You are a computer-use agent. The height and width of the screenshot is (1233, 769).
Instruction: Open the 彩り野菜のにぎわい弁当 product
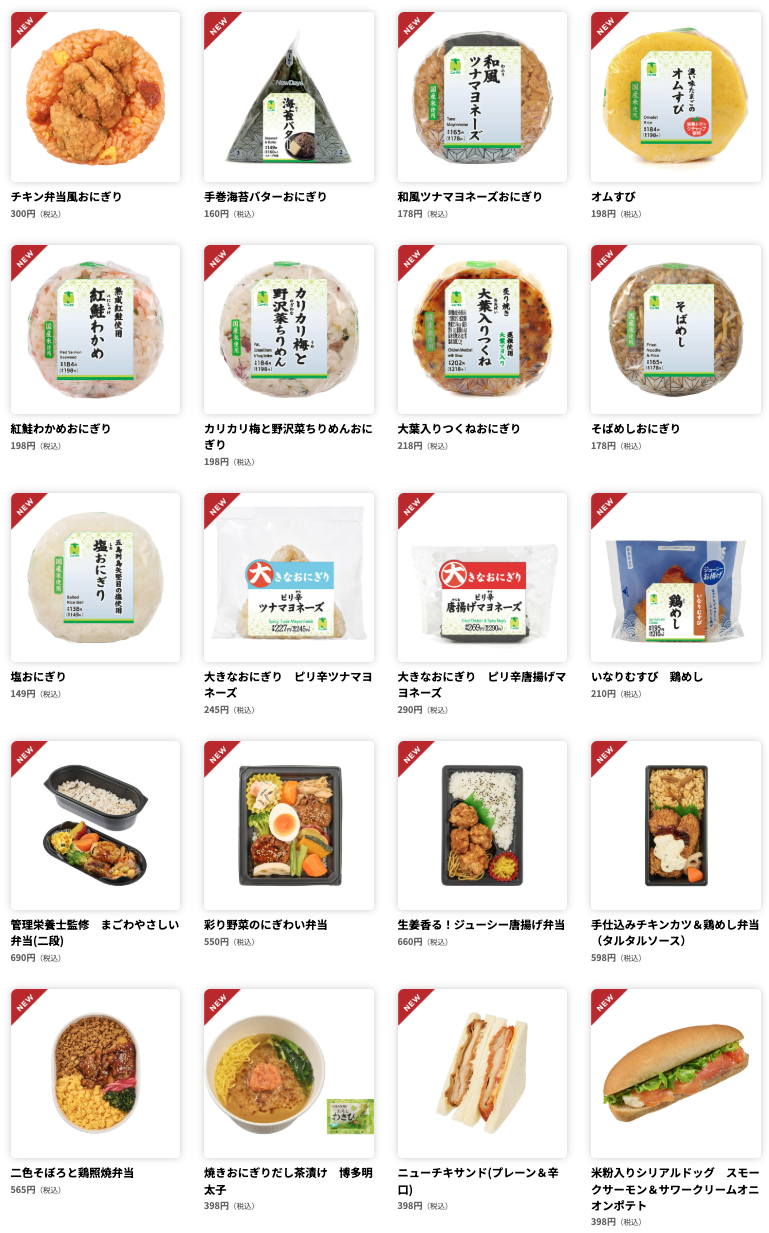[x=289, y=825]
